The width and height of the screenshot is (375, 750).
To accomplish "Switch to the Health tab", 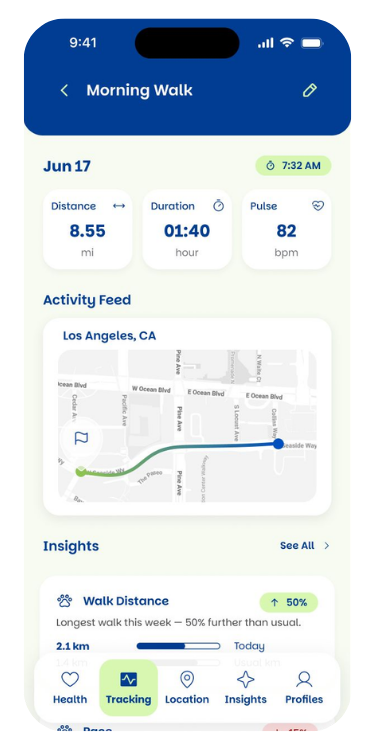I will tap(70, 688).
